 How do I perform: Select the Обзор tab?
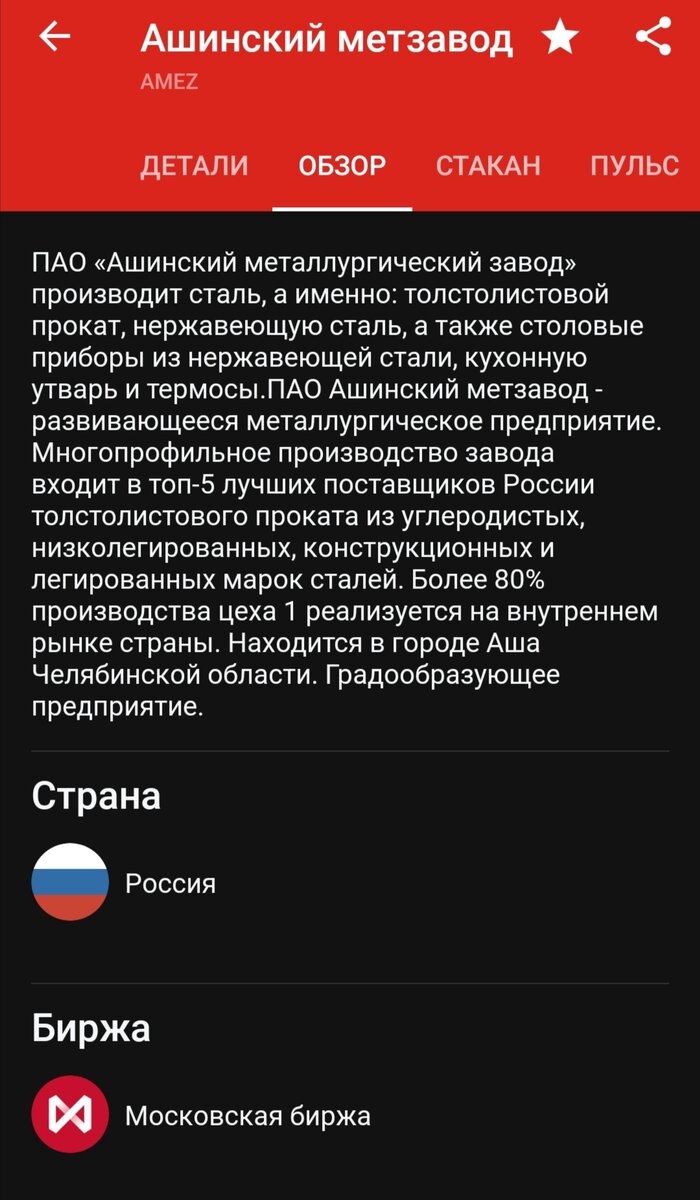pyautogui.click(x=342, y=166)
